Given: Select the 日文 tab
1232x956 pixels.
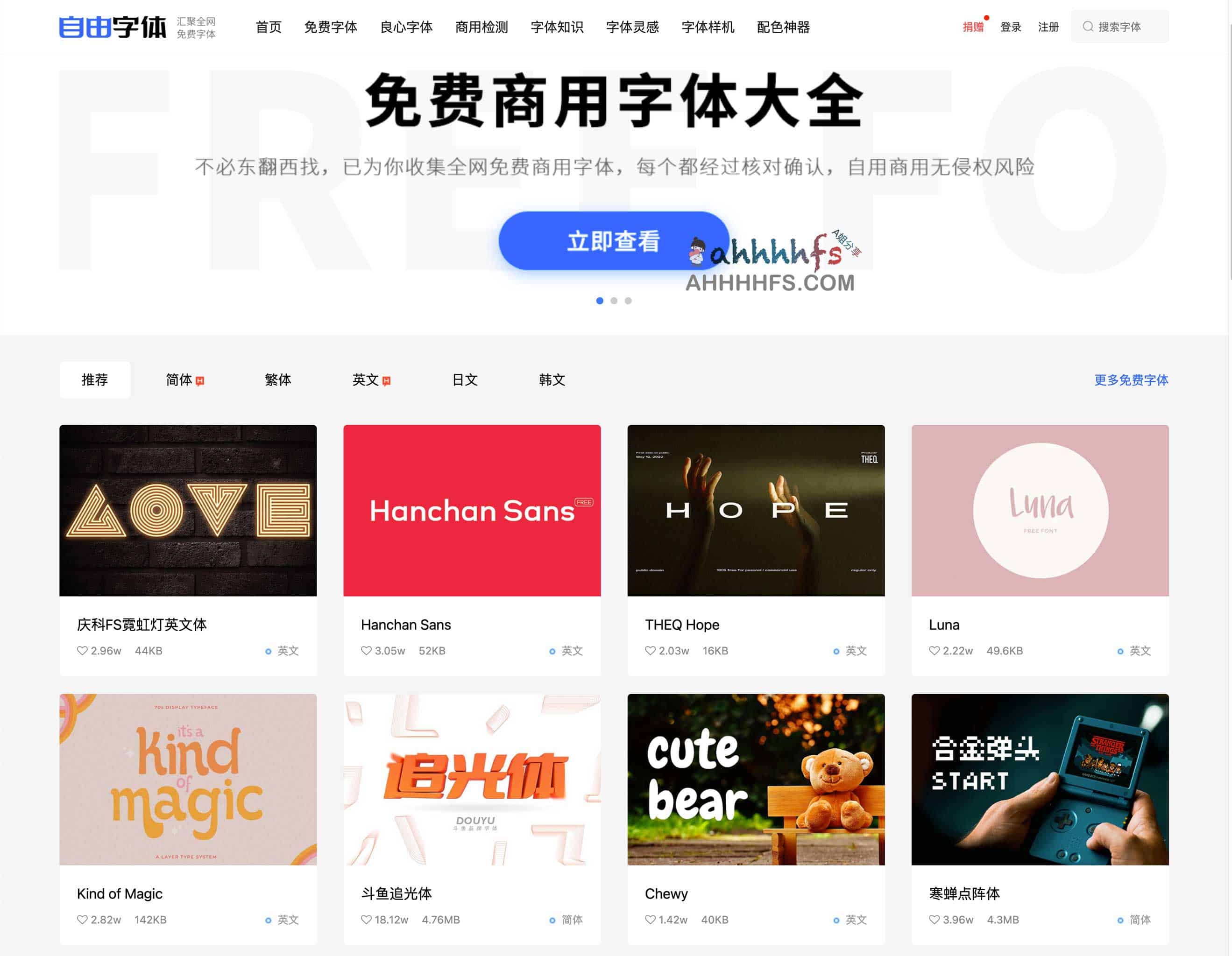Looking at the screenshot, I should point(465,380).
